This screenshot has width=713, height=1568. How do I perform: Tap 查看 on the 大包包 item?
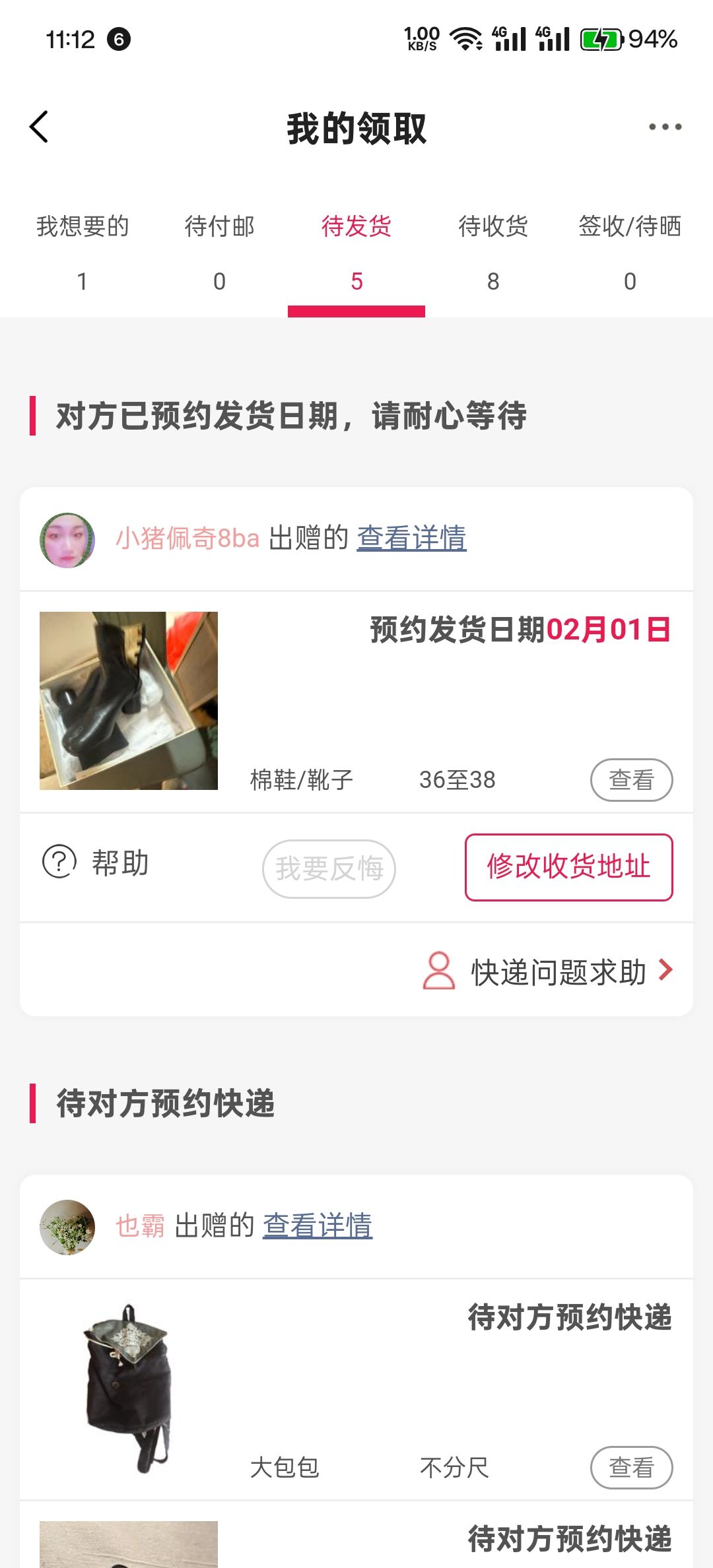pos(631,1468)
